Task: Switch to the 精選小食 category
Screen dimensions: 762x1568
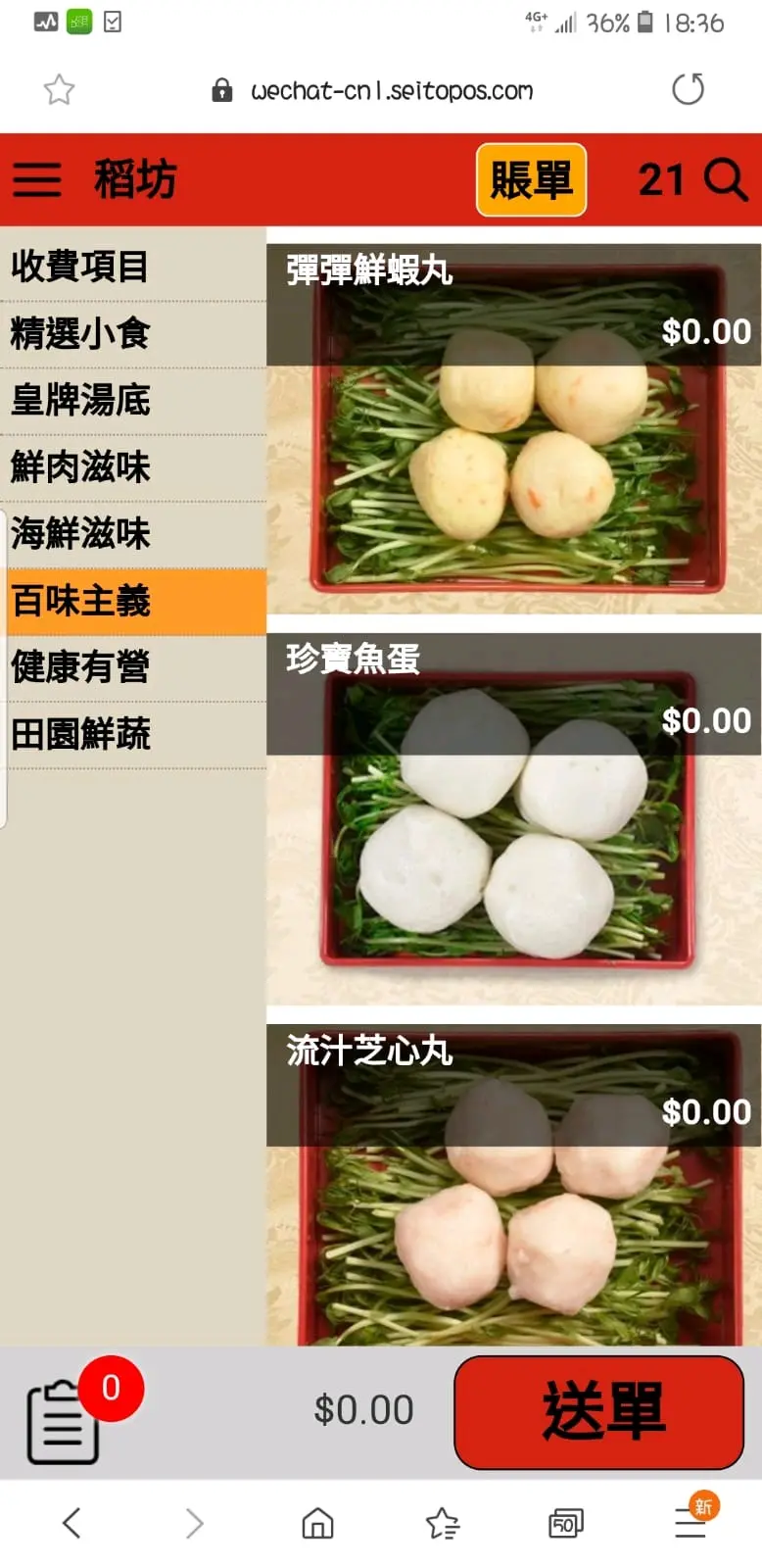Action: (133, 334)
